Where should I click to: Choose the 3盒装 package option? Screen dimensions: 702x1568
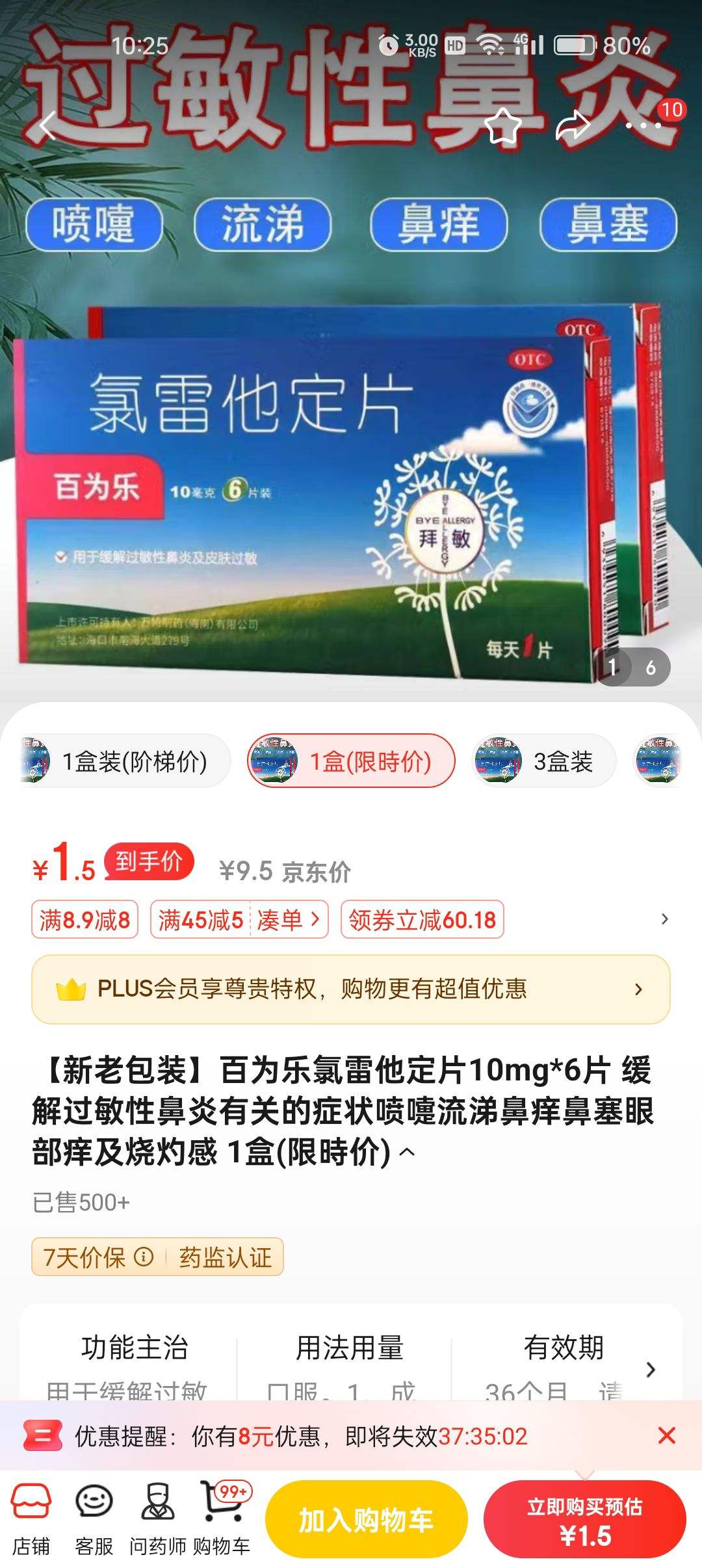pyautogui.click(x=543, y=761)
